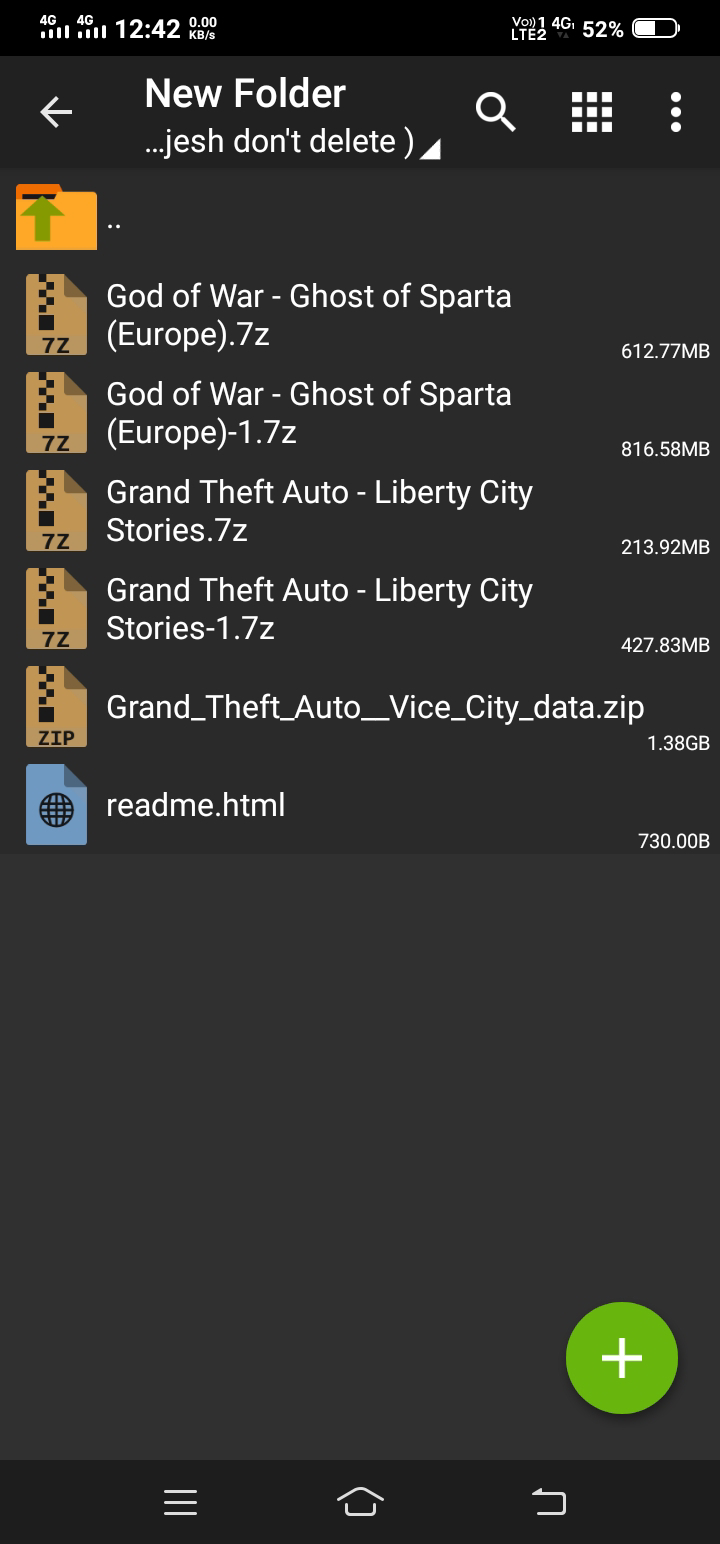720x1544 pixels.
Task: Go to the system home screen
Action: coord(360,1501)
